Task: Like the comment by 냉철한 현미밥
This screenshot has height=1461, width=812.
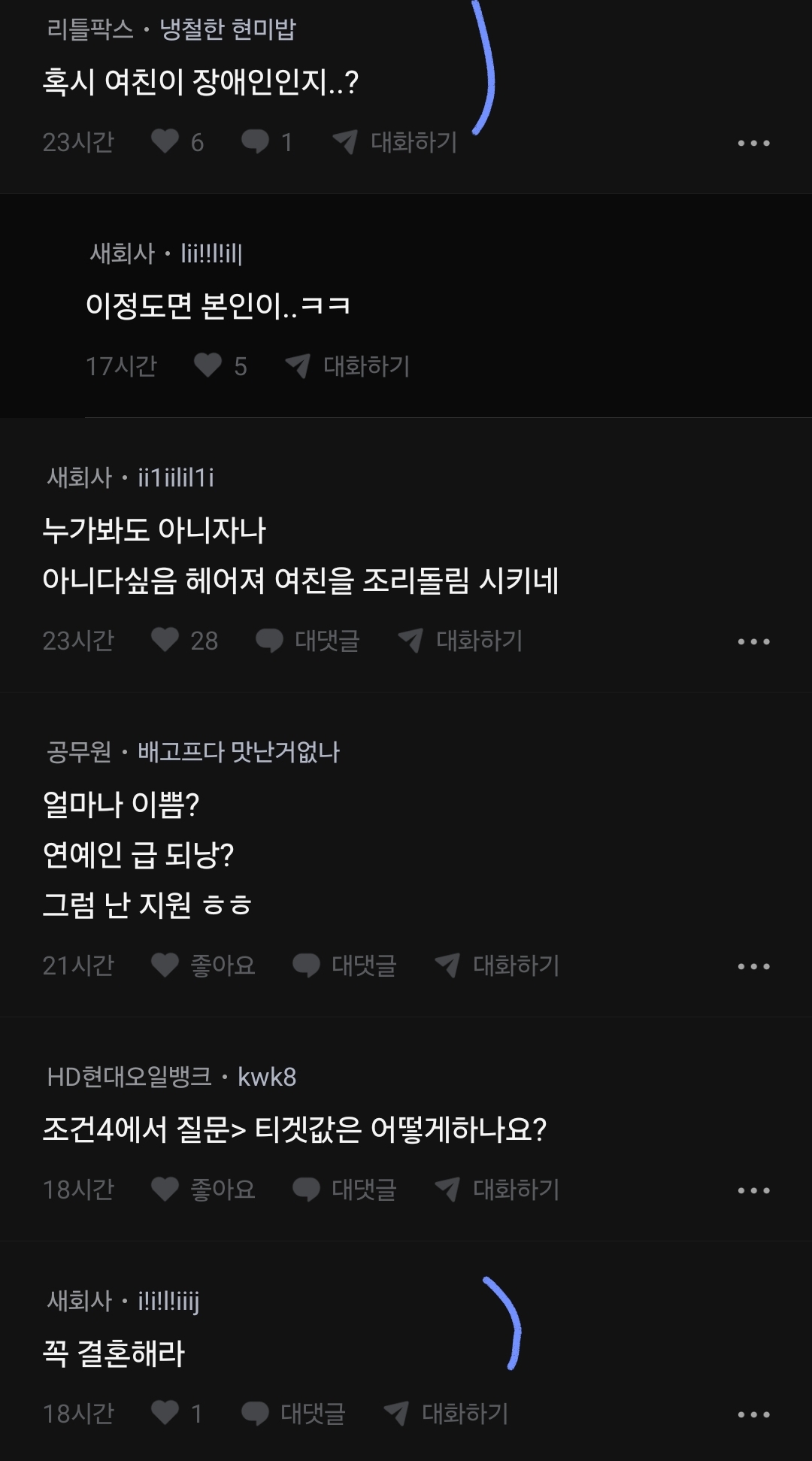Action: pyautogui.click(x=165, y=141)
